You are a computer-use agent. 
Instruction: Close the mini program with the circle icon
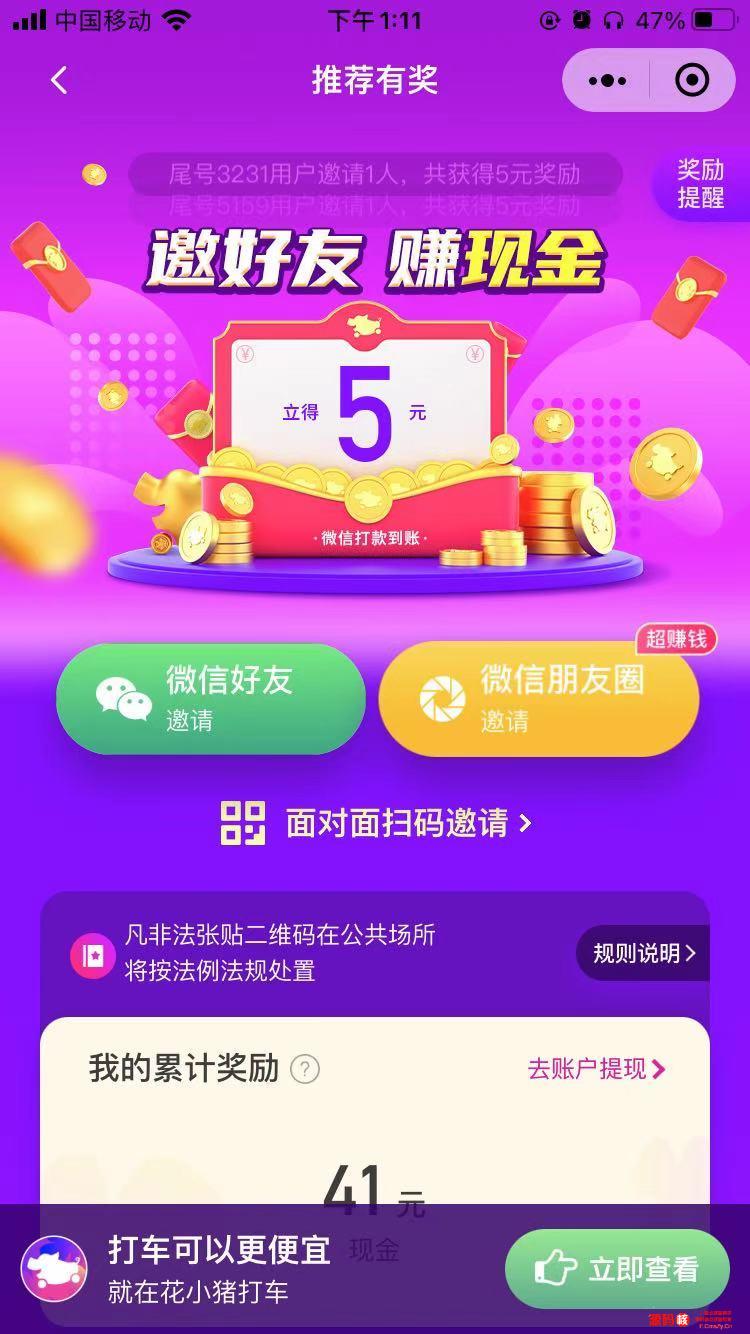click(692, 80)
